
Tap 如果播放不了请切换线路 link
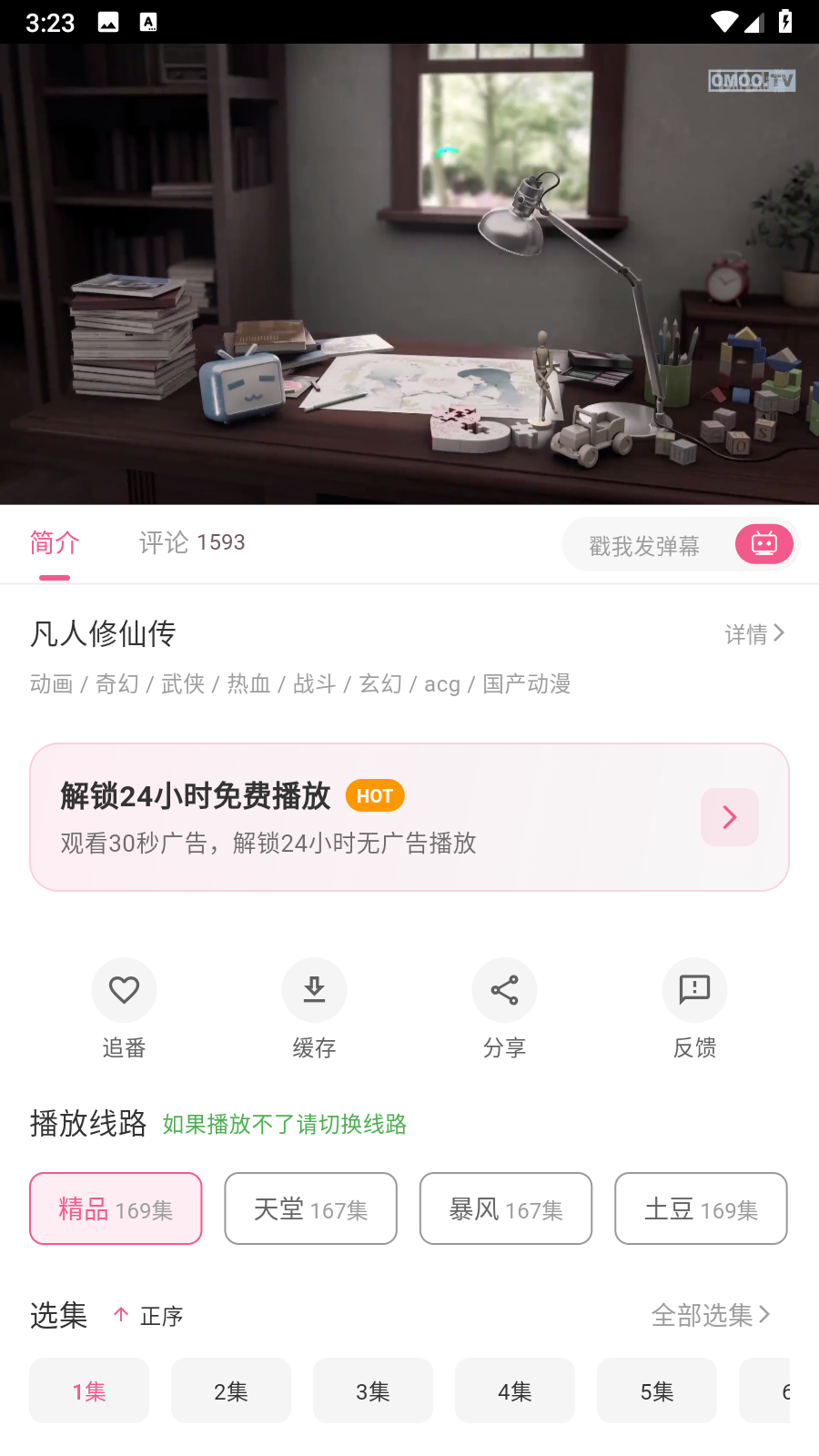click(x=284, y=1125)
